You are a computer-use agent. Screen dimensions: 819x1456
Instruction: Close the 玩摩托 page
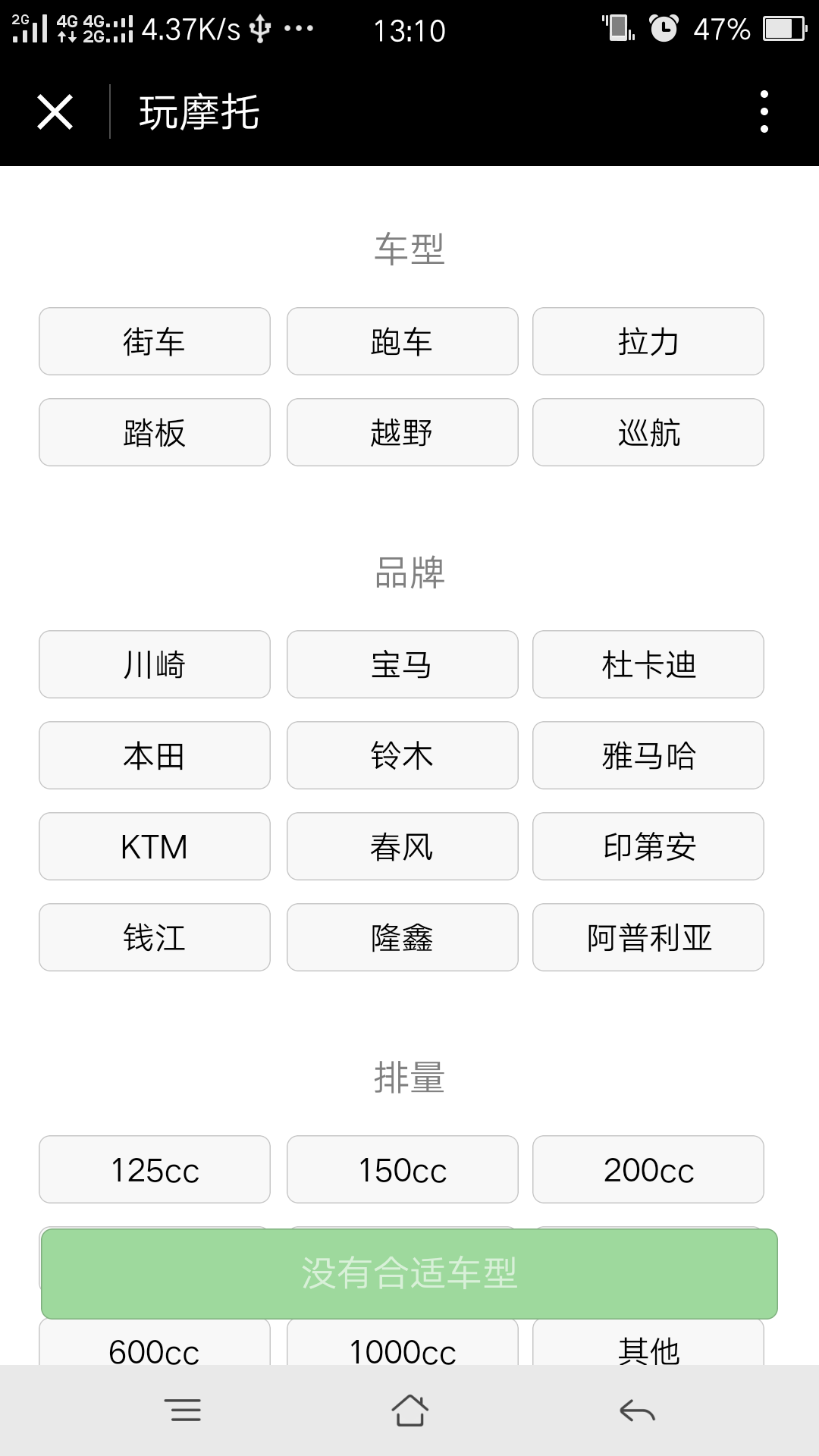[x=55, y=112]
